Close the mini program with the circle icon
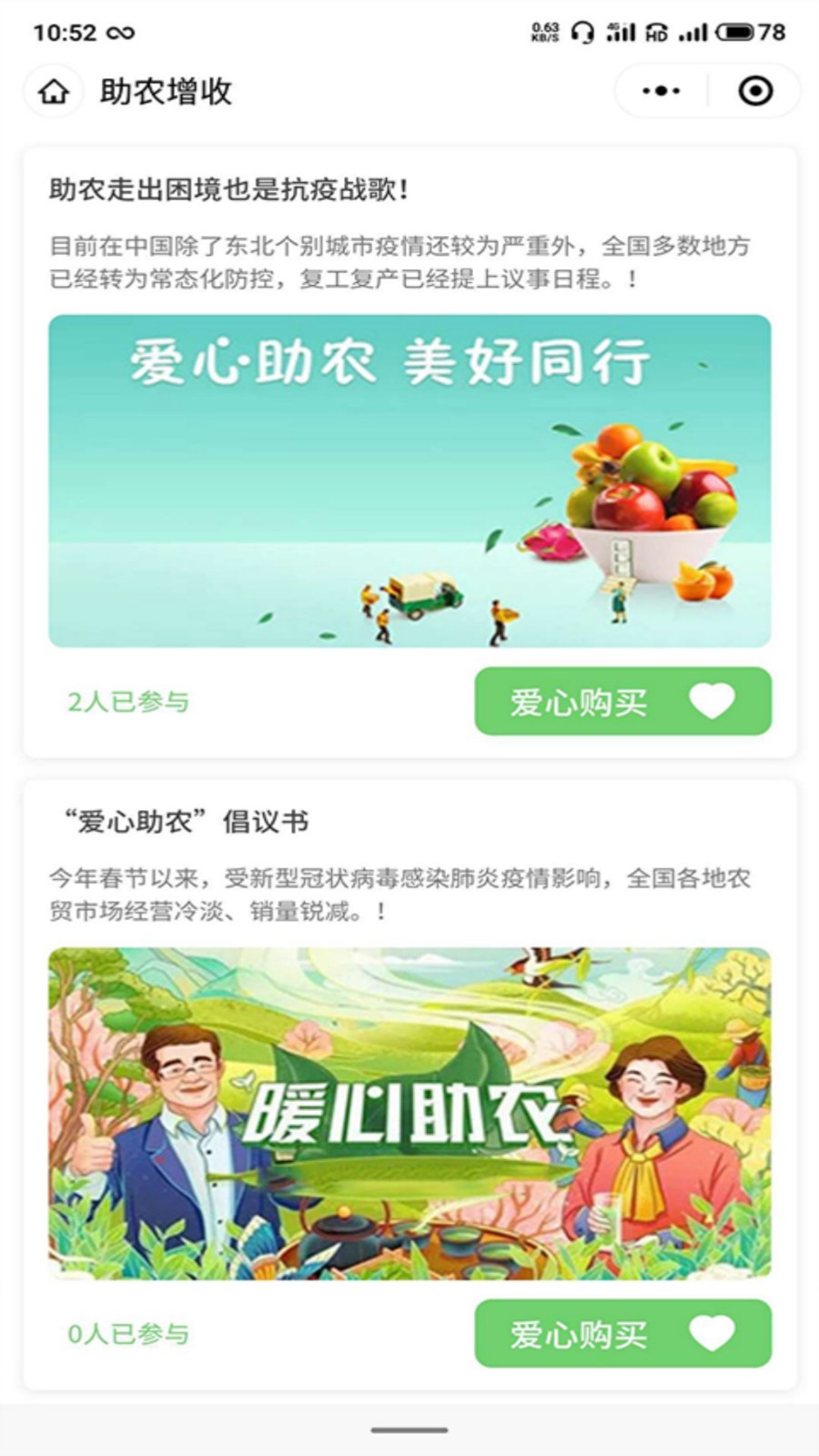This screenshot has height=1456, width=819. point(755,91)
